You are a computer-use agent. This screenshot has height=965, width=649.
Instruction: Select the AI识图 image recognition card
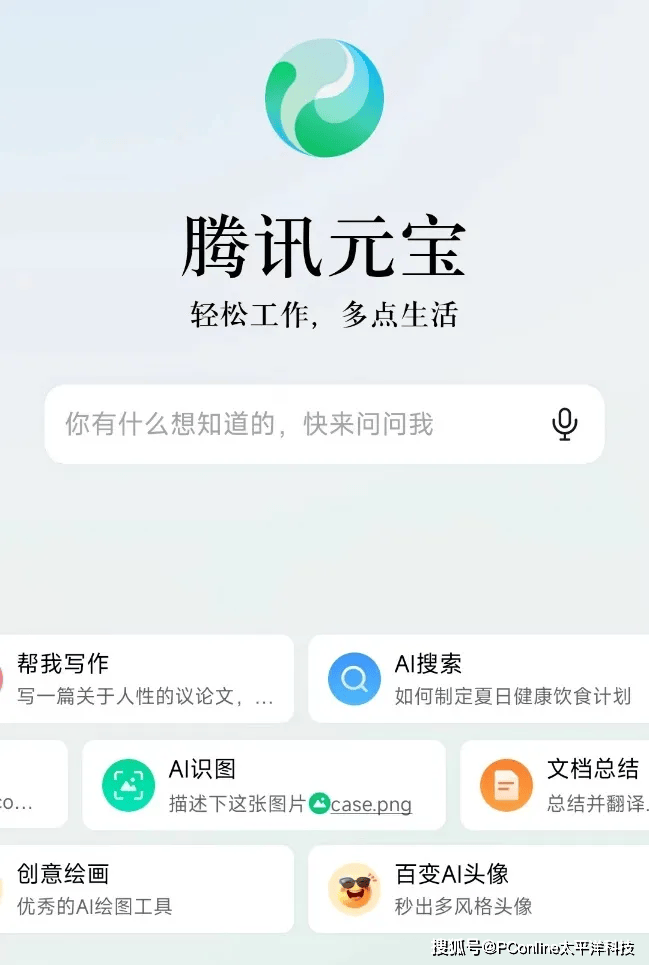click(x=264, y=785)
